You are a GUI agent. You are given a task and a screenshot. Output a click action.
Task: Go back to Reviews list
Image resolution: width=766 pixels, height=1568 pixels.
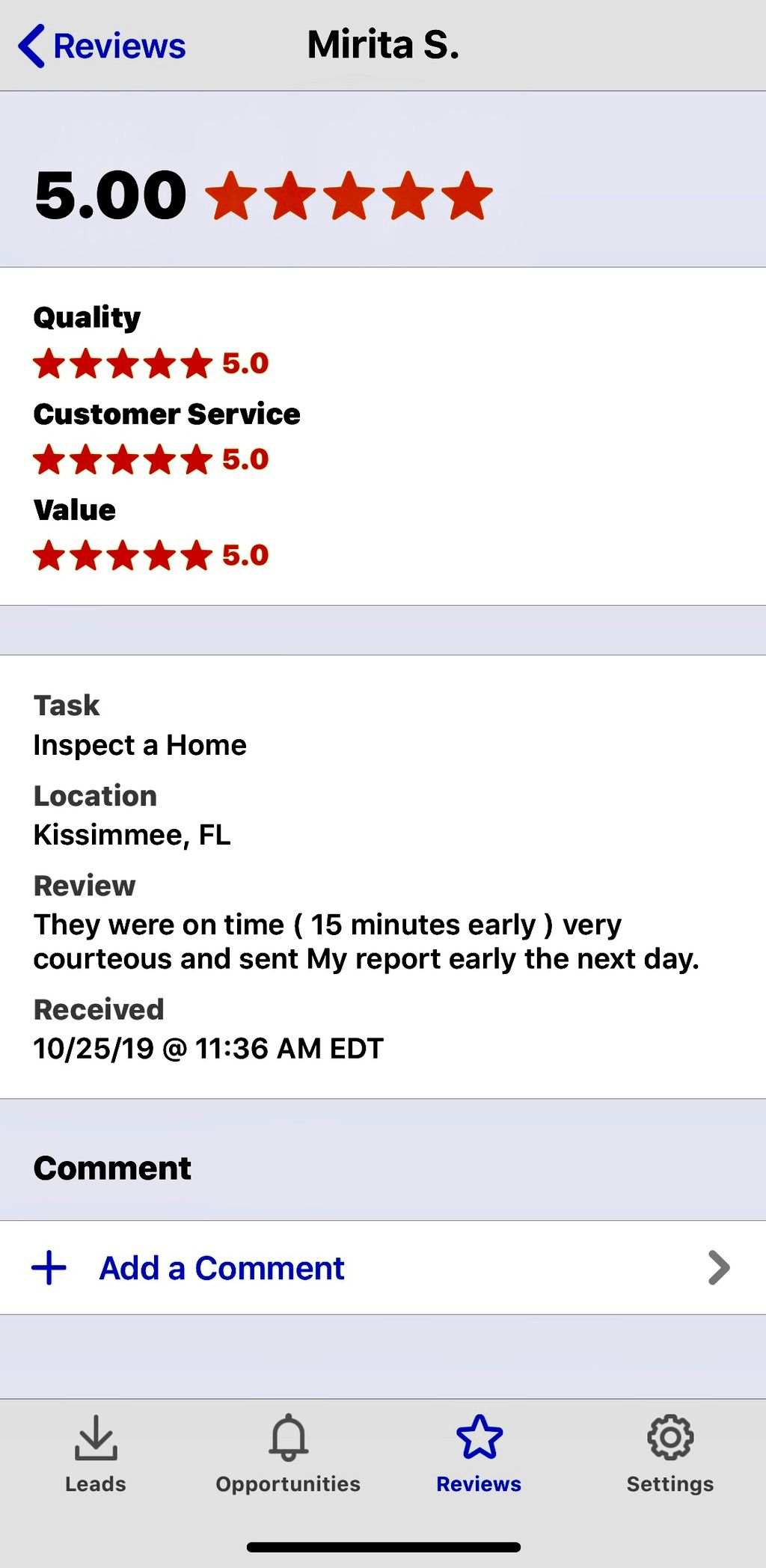tap(102, 46)
